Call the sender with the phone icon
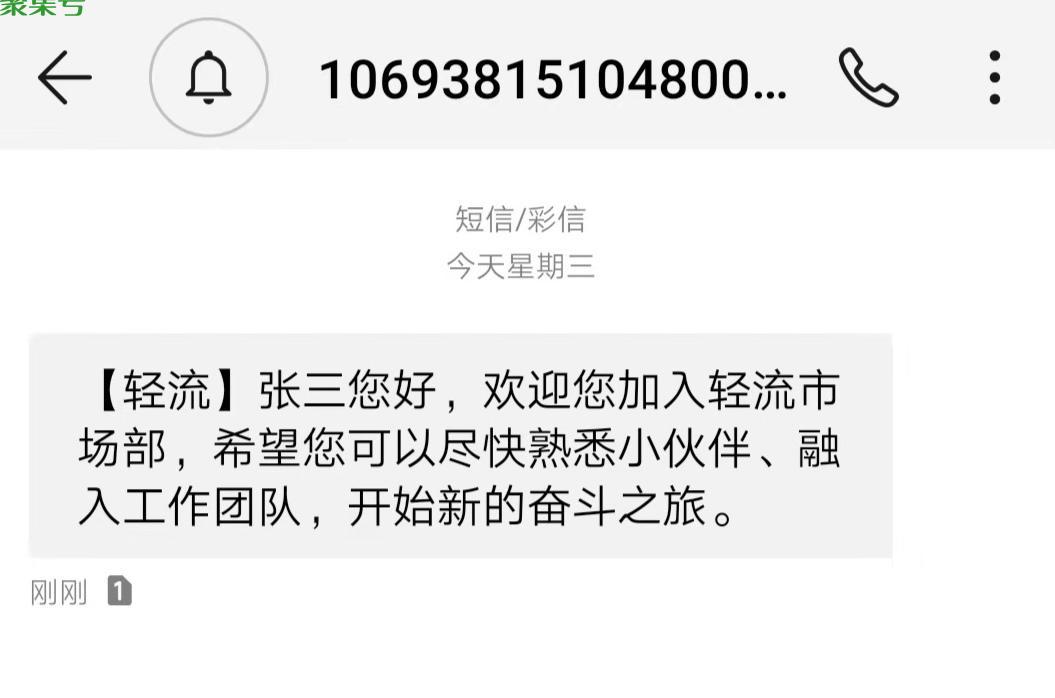 tap(867, 78)
